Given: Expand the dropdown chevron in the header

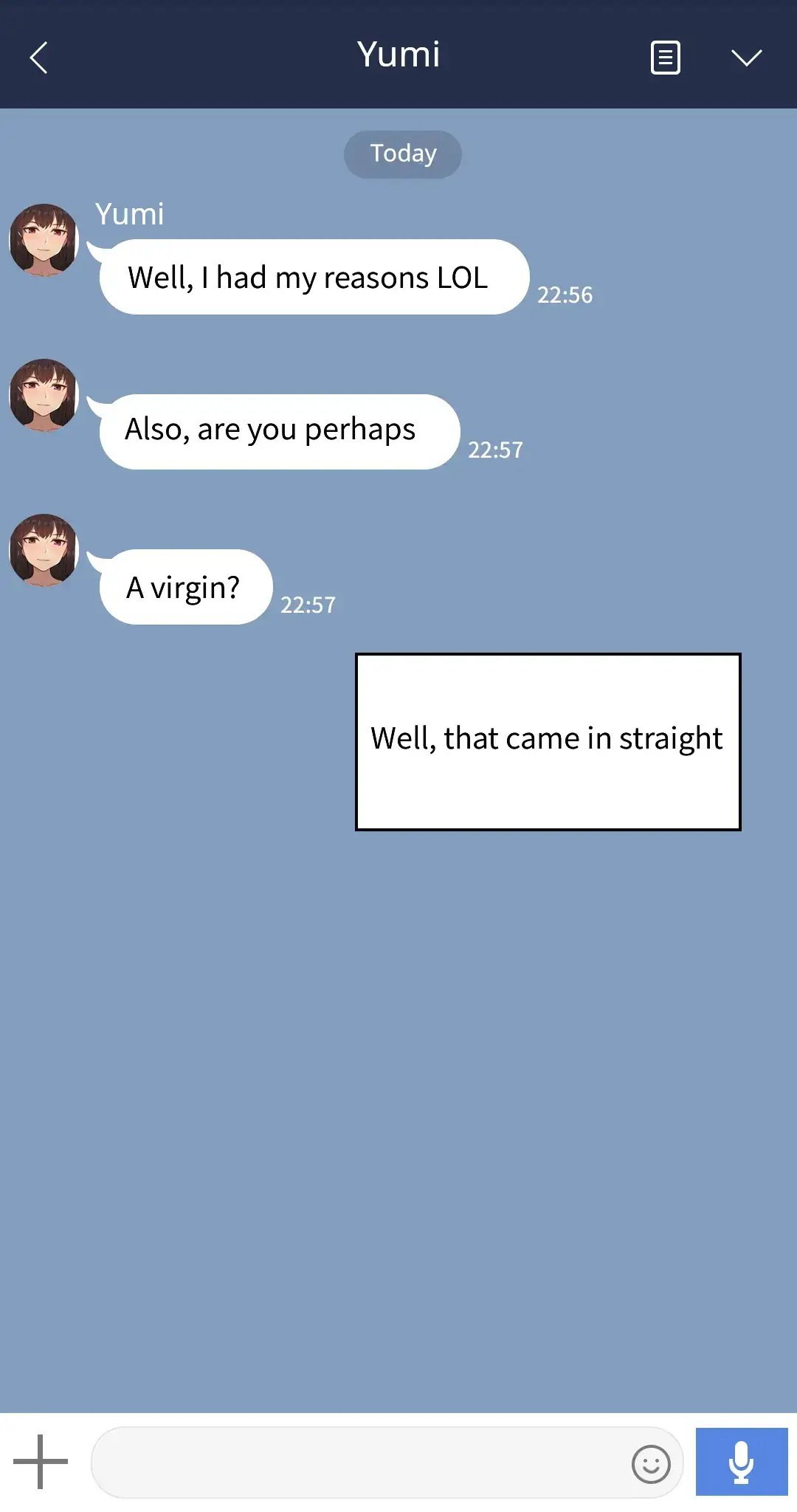Looking at the screenshot, I should click(746, 58).
